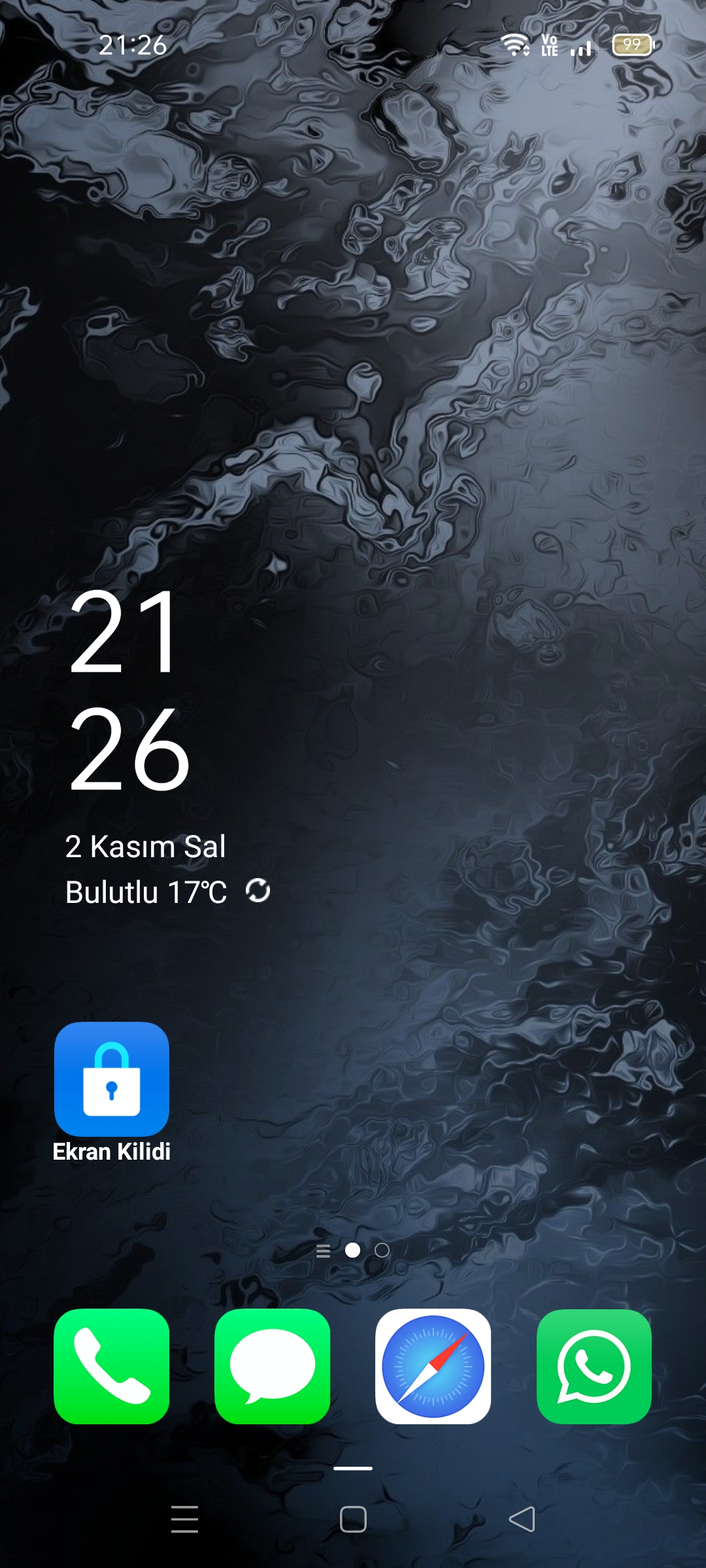The height and width of the screenshot is (1568, 706).
Task: Open the Safari compass browser
Action: click(433, 1366)
